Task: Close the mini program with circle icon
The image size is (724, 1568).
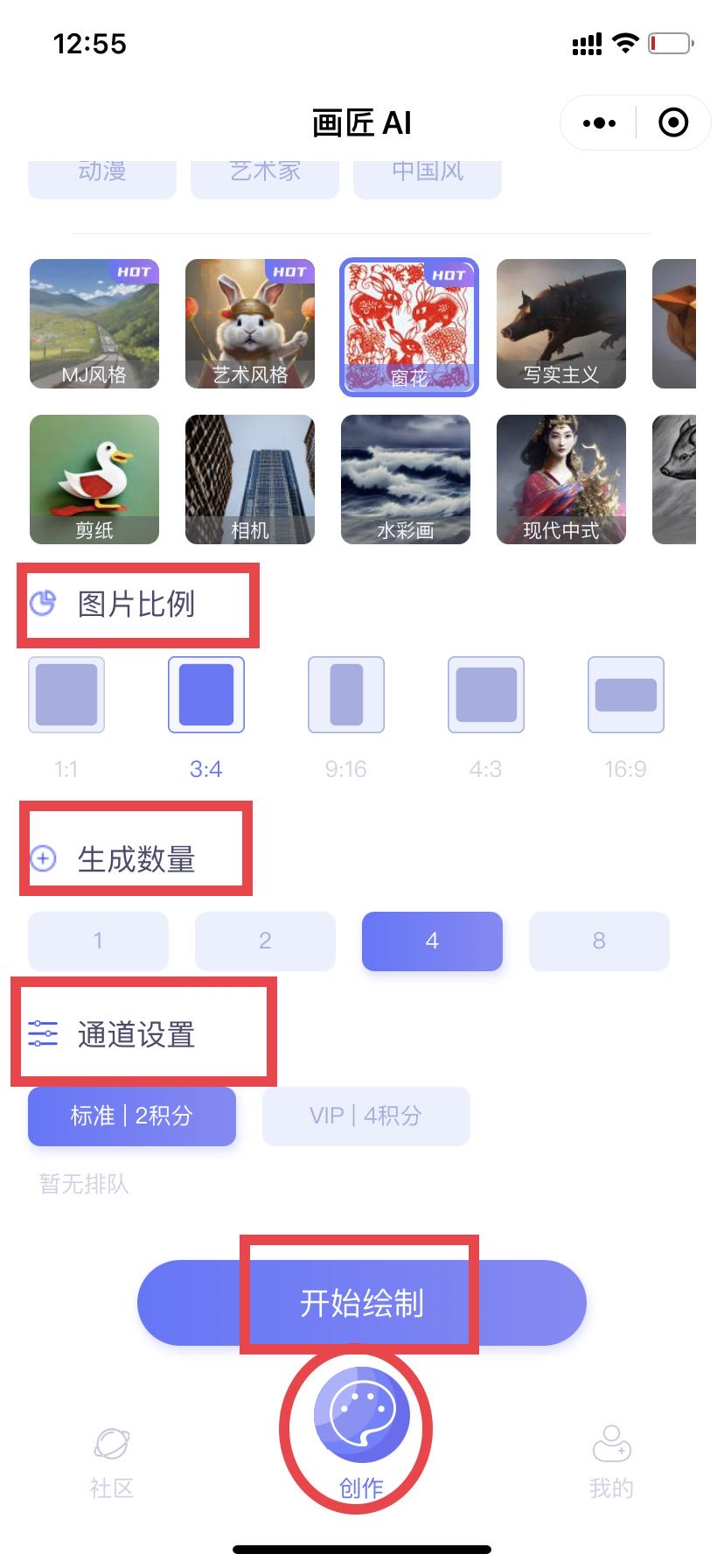Action: coord(672,123)
